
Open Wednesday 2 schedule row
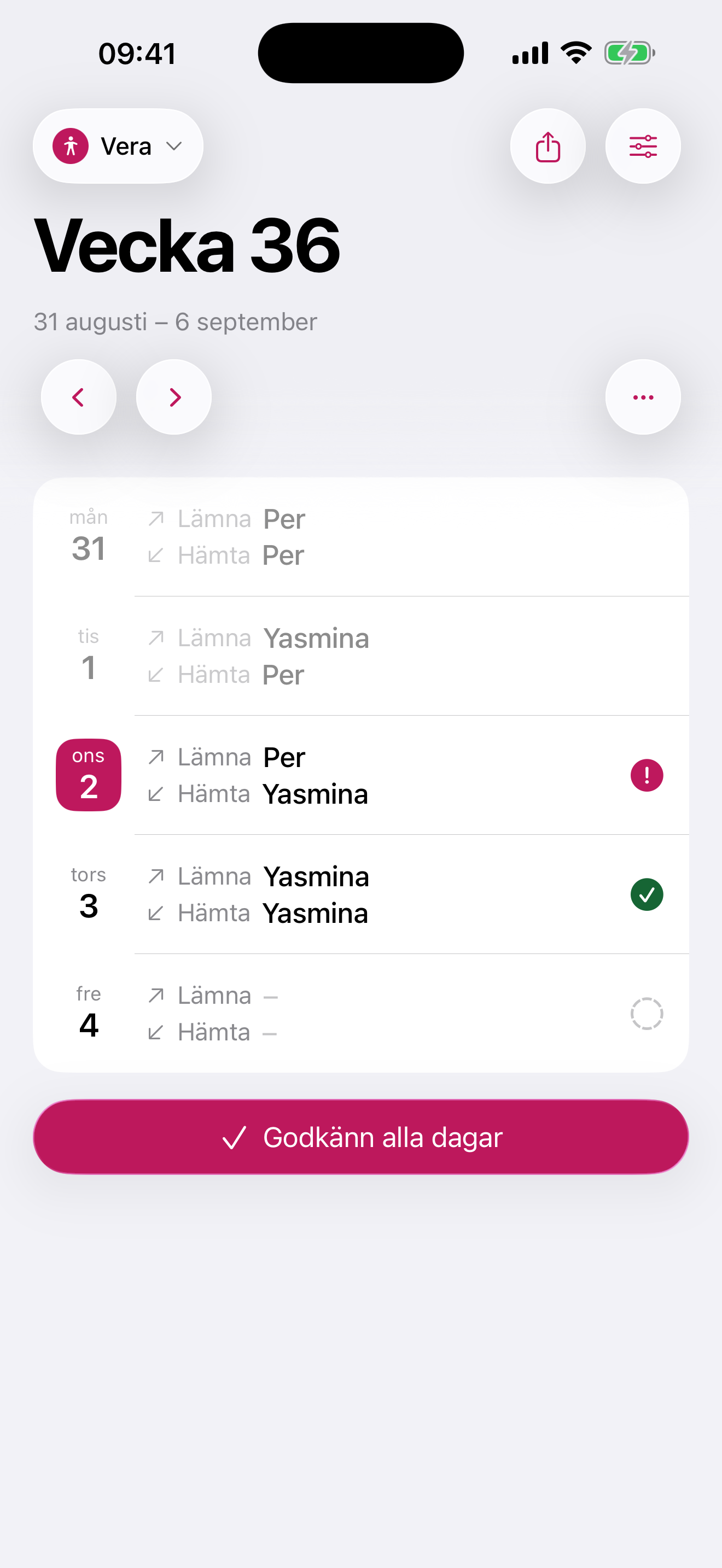tap(361, 775)
